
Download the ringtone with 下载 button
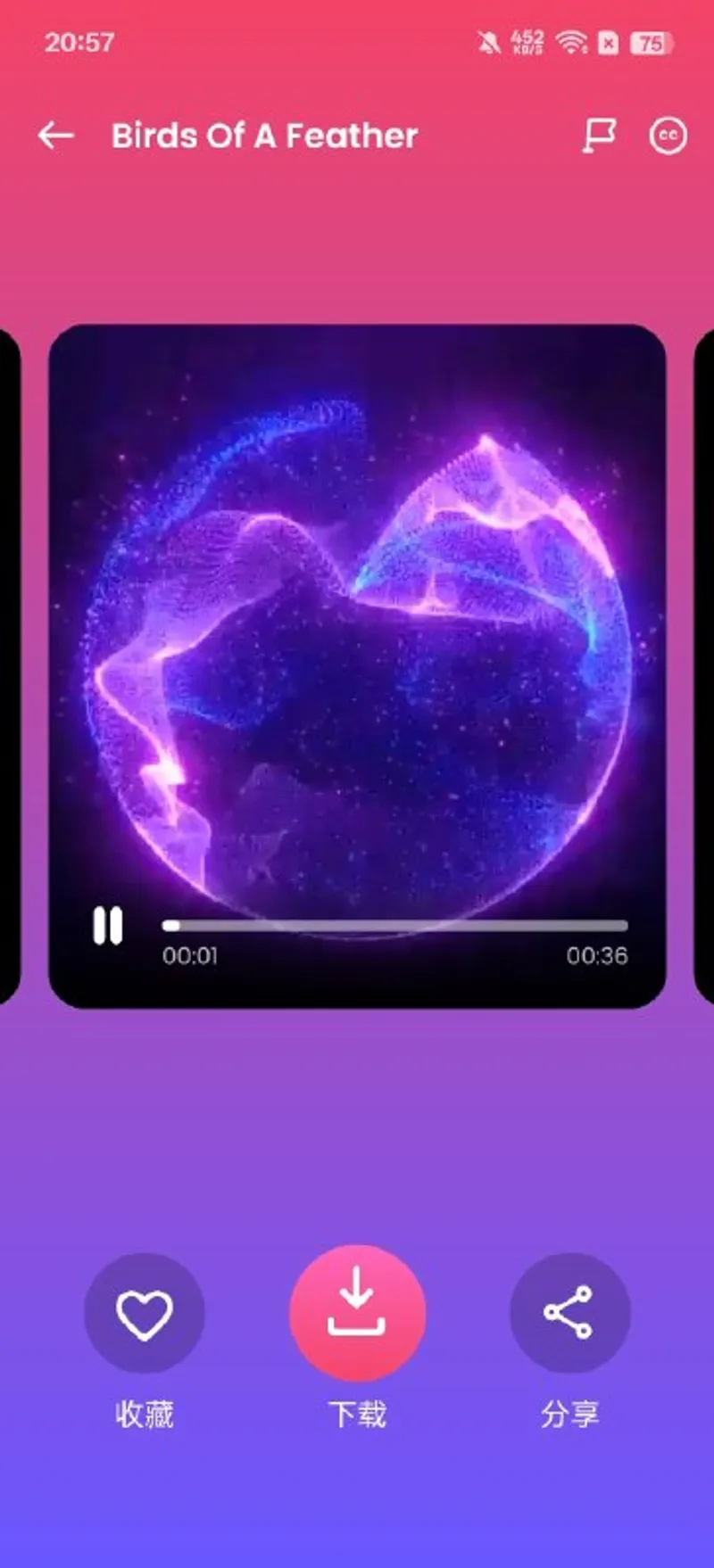357,1313
